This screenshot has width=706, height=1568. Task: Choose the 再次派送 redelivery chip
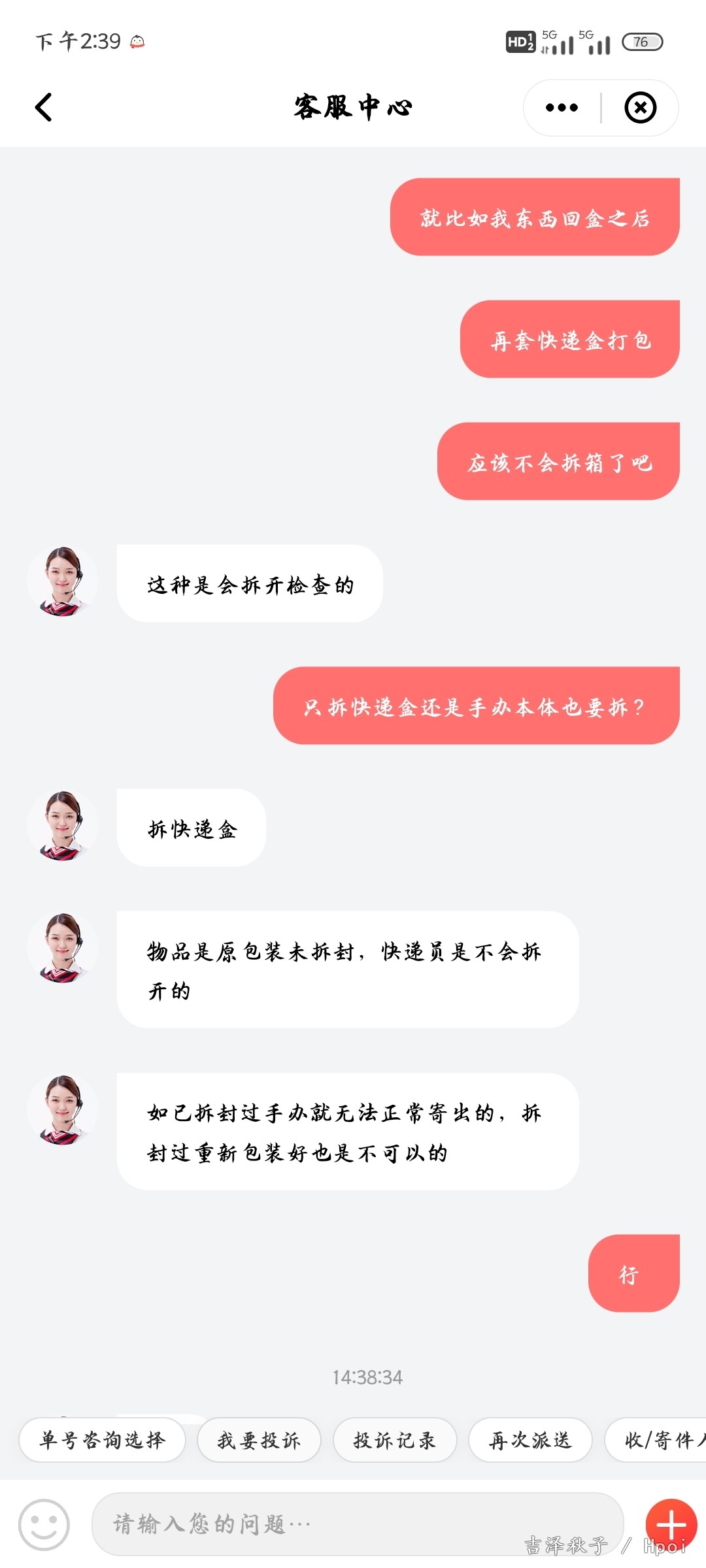530,1440
